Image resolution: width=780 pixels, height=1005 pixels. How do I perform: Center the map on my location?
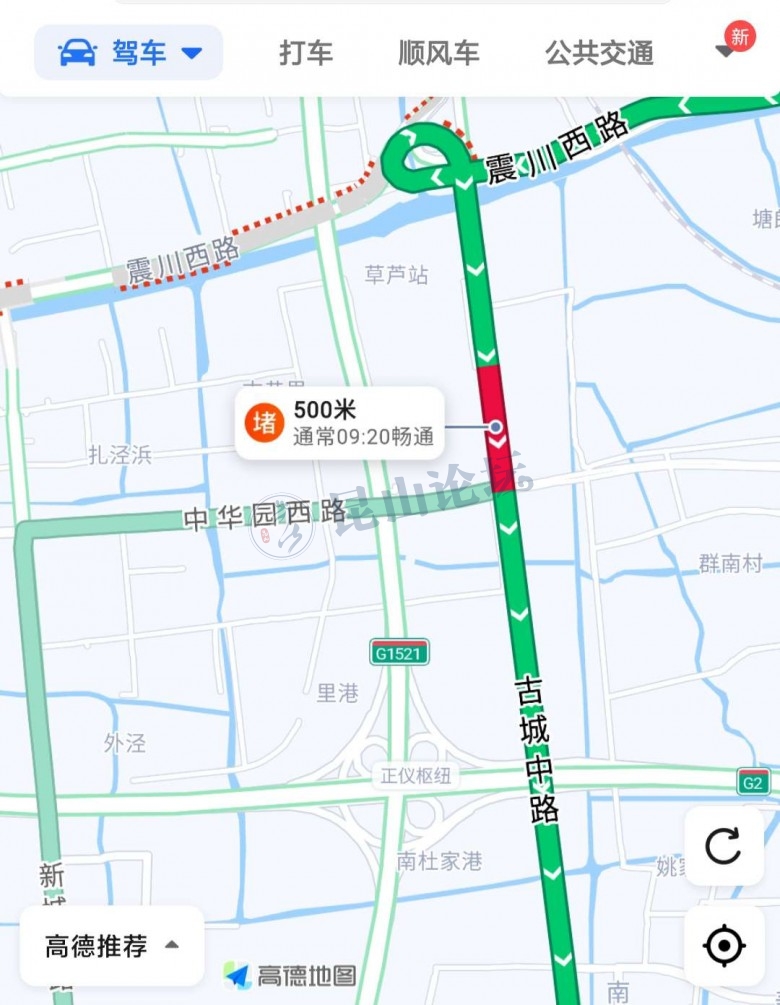pyautogui.click(x=723, y=944)
